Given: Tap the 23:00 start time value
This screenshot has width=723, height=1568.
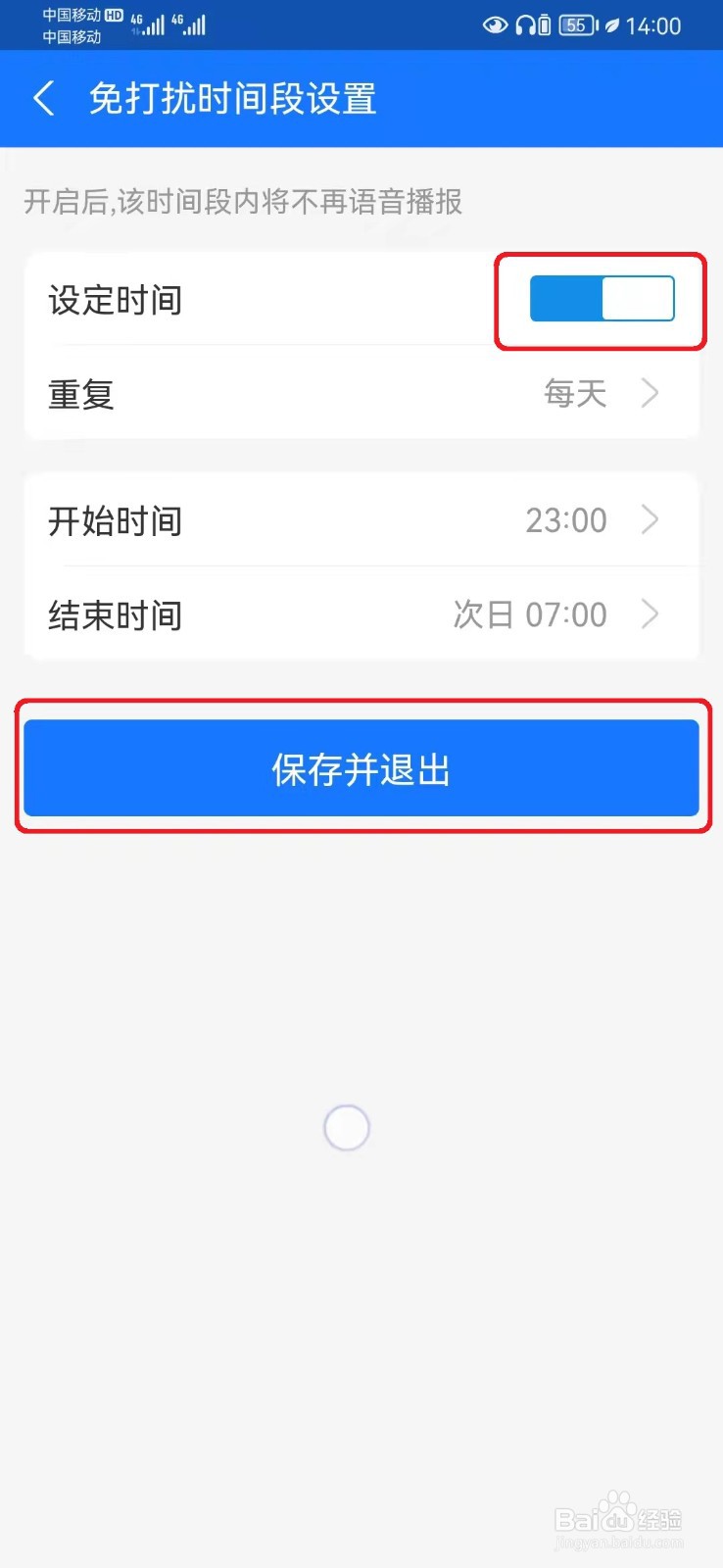Looking at the screenshot, I should point(564,520).
